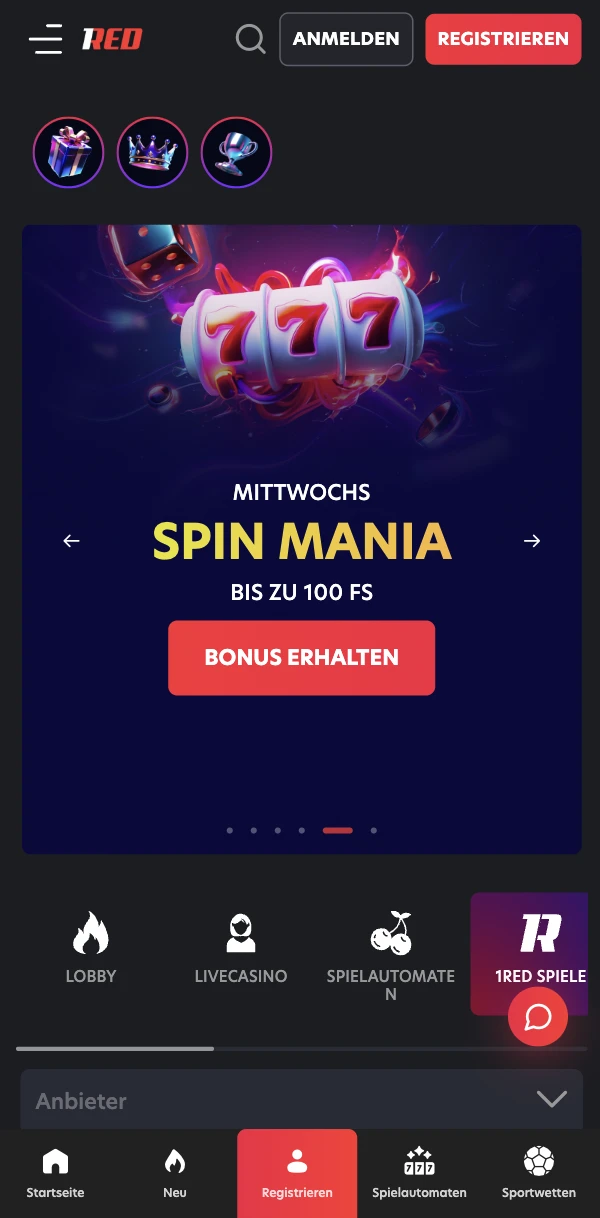Screen dimensions: 600x1218
Task: Tap the Anmelden button
Action: click(x=346, y=39)
